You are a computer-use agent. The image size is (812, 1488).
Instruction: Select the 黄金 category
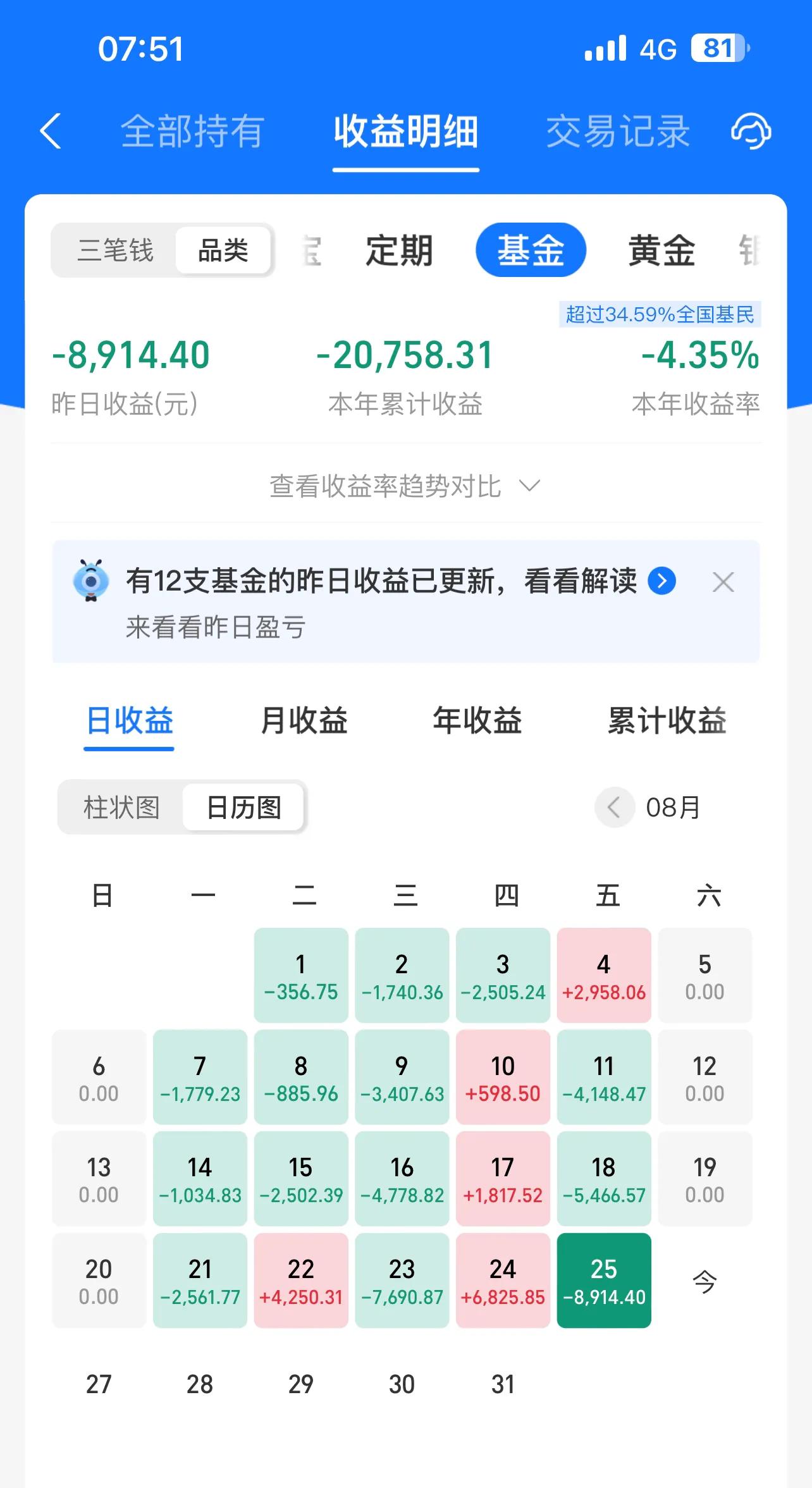coord(661,250)
